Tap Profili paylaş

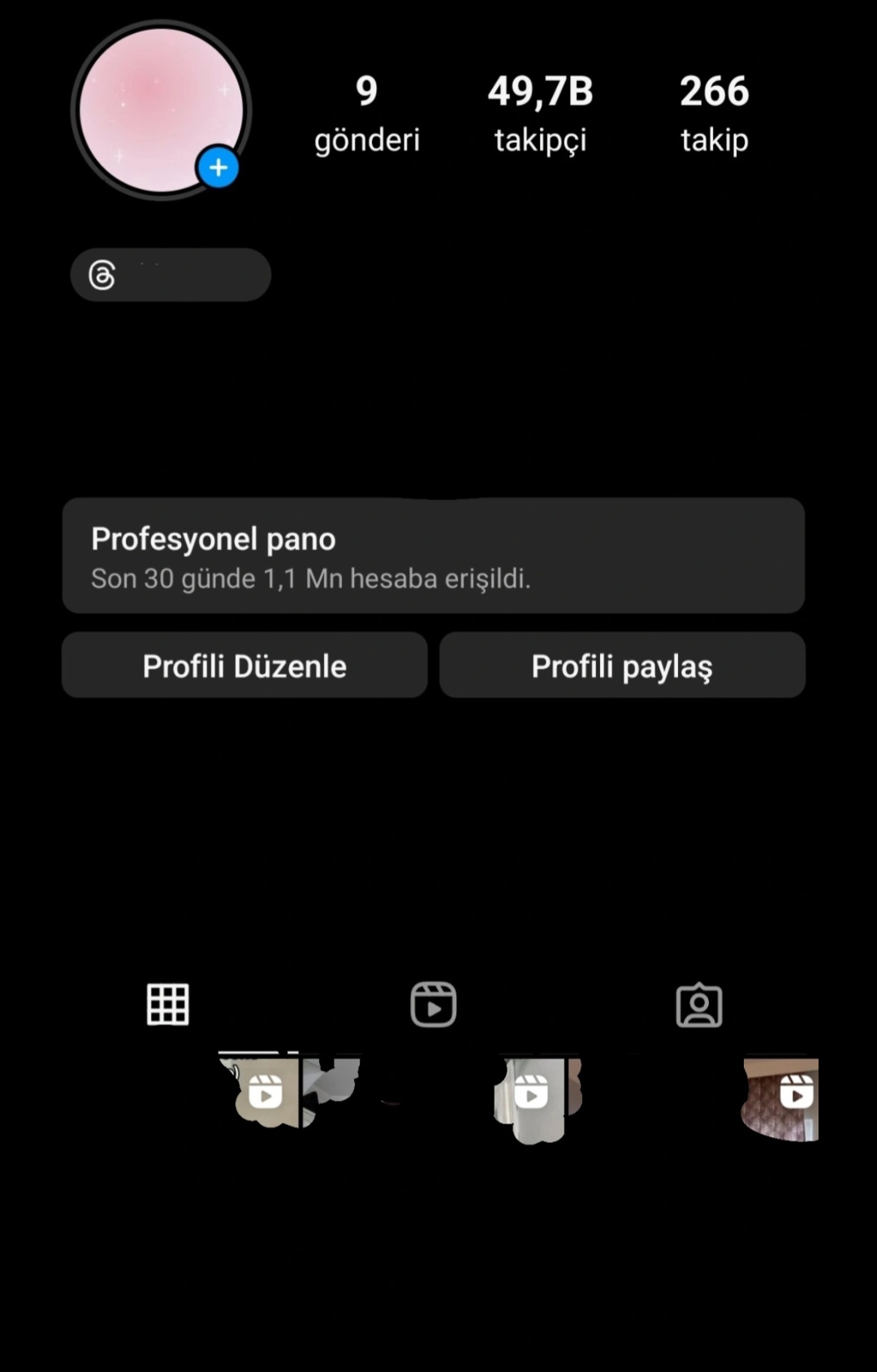622,666
